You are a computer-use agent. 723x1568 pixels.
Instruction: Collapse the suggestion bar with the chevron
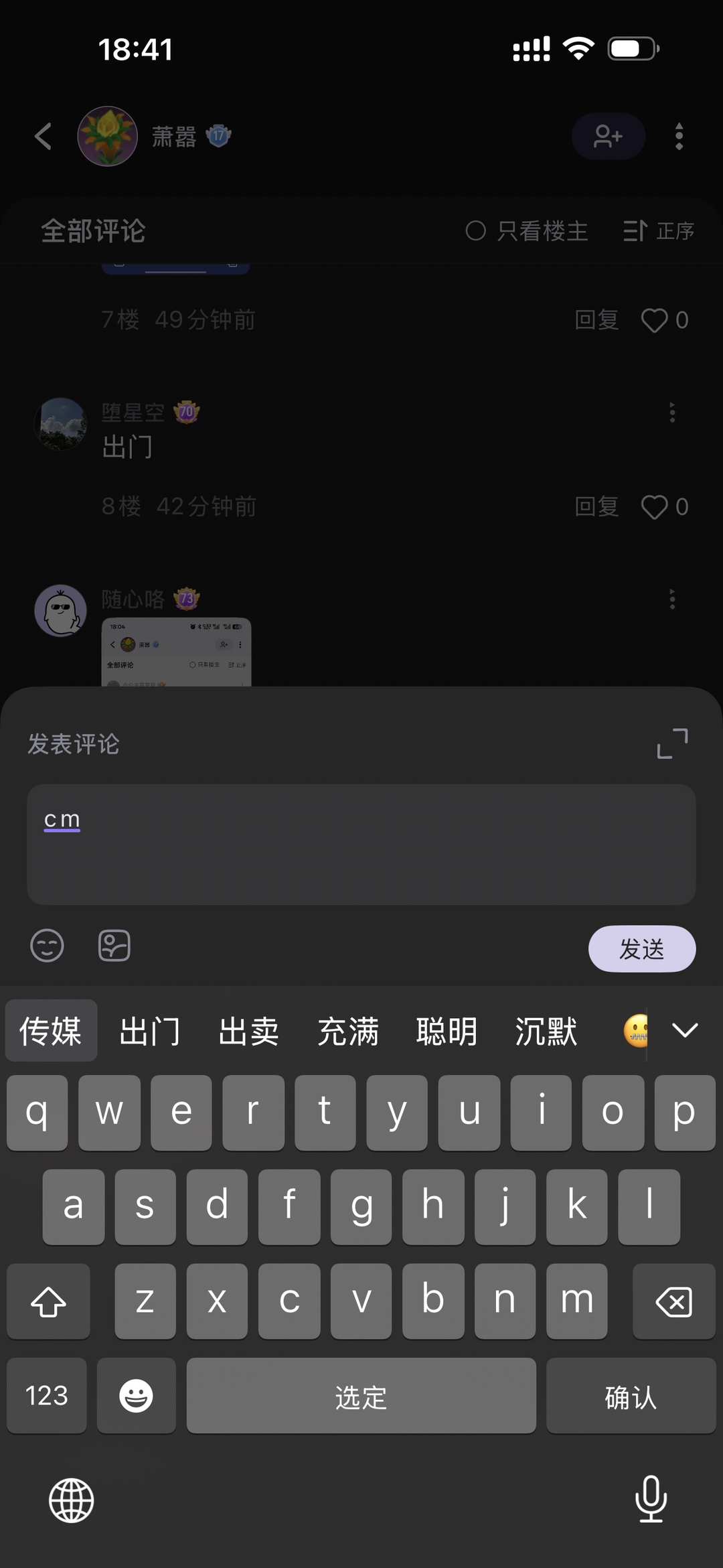click(685, 1030)
